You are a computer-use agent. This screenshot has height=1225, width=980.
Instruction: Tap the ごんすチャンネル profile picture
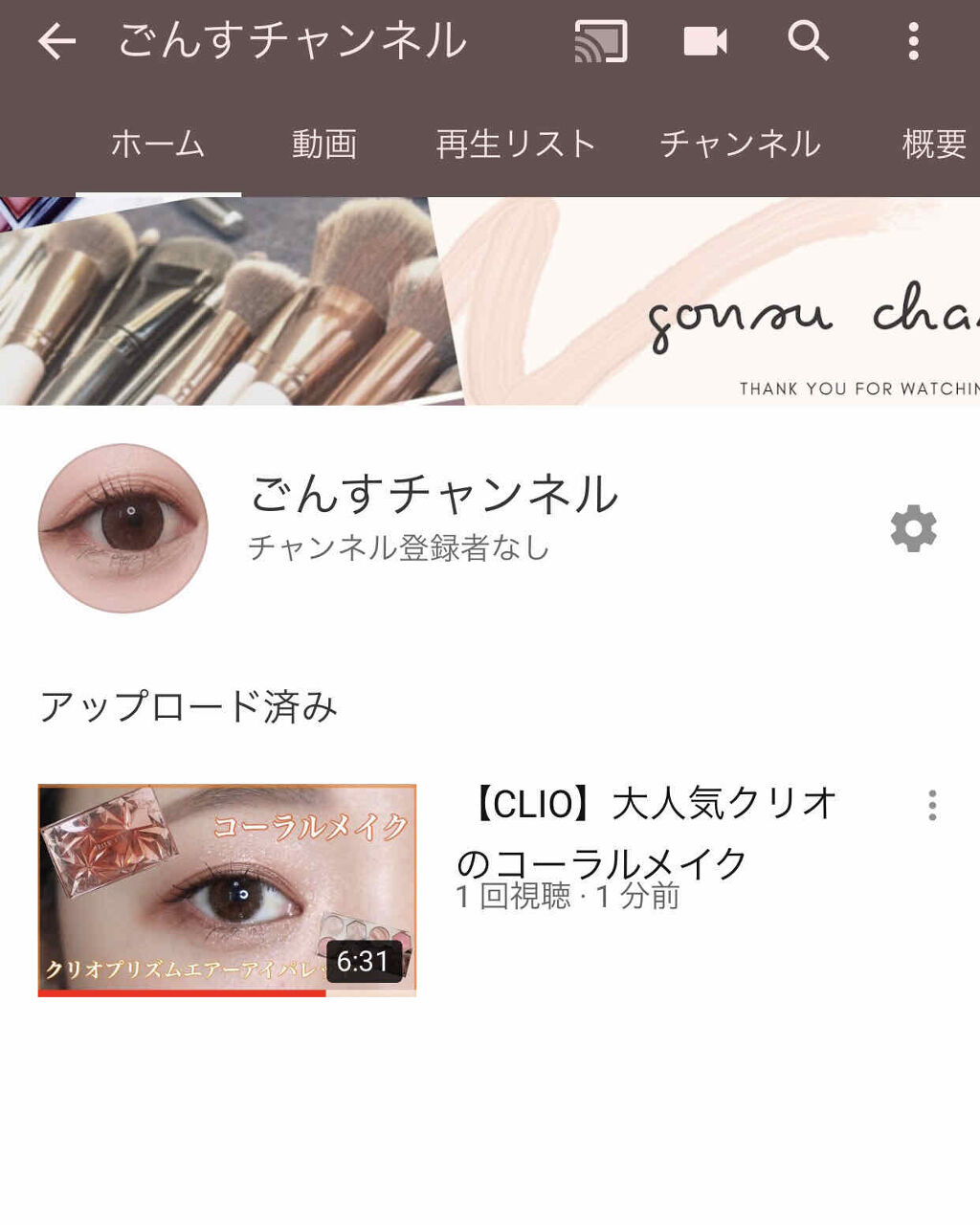click(122, 528)
